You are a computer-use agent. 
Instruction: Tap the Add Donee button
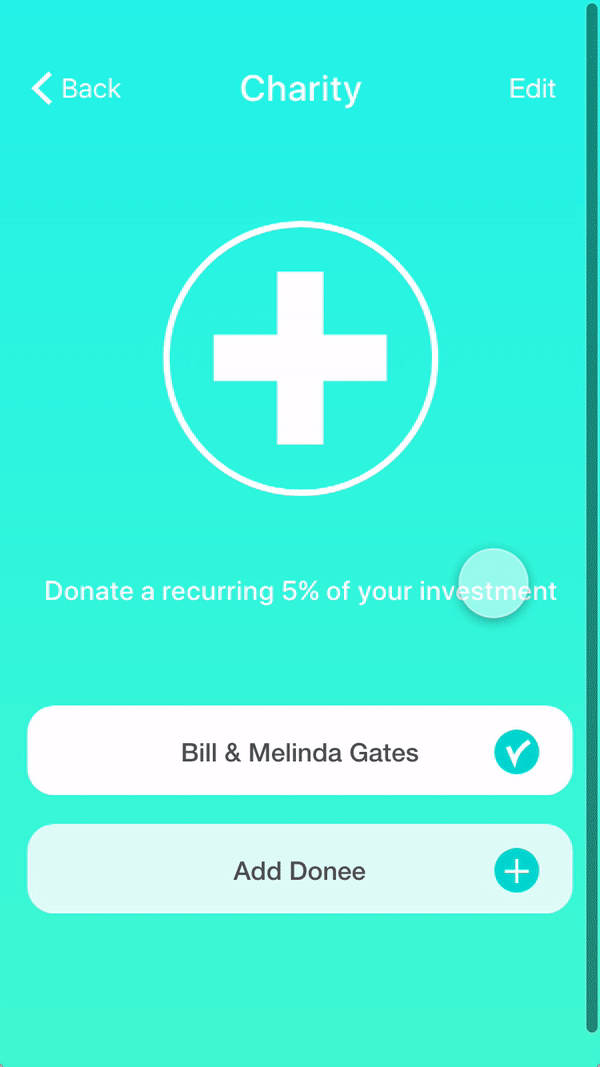(x=300, y=870)
